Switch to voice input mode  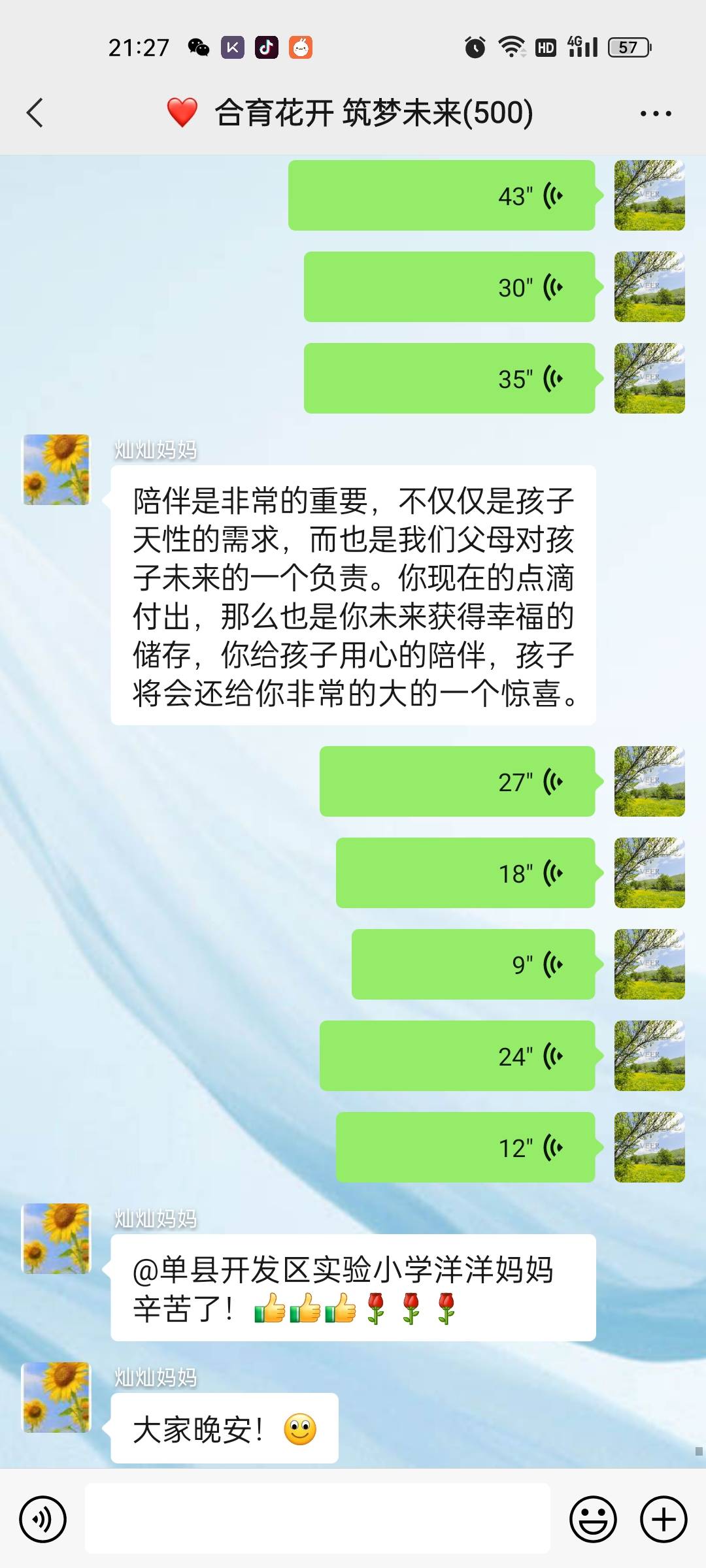tap(42, 1519)
